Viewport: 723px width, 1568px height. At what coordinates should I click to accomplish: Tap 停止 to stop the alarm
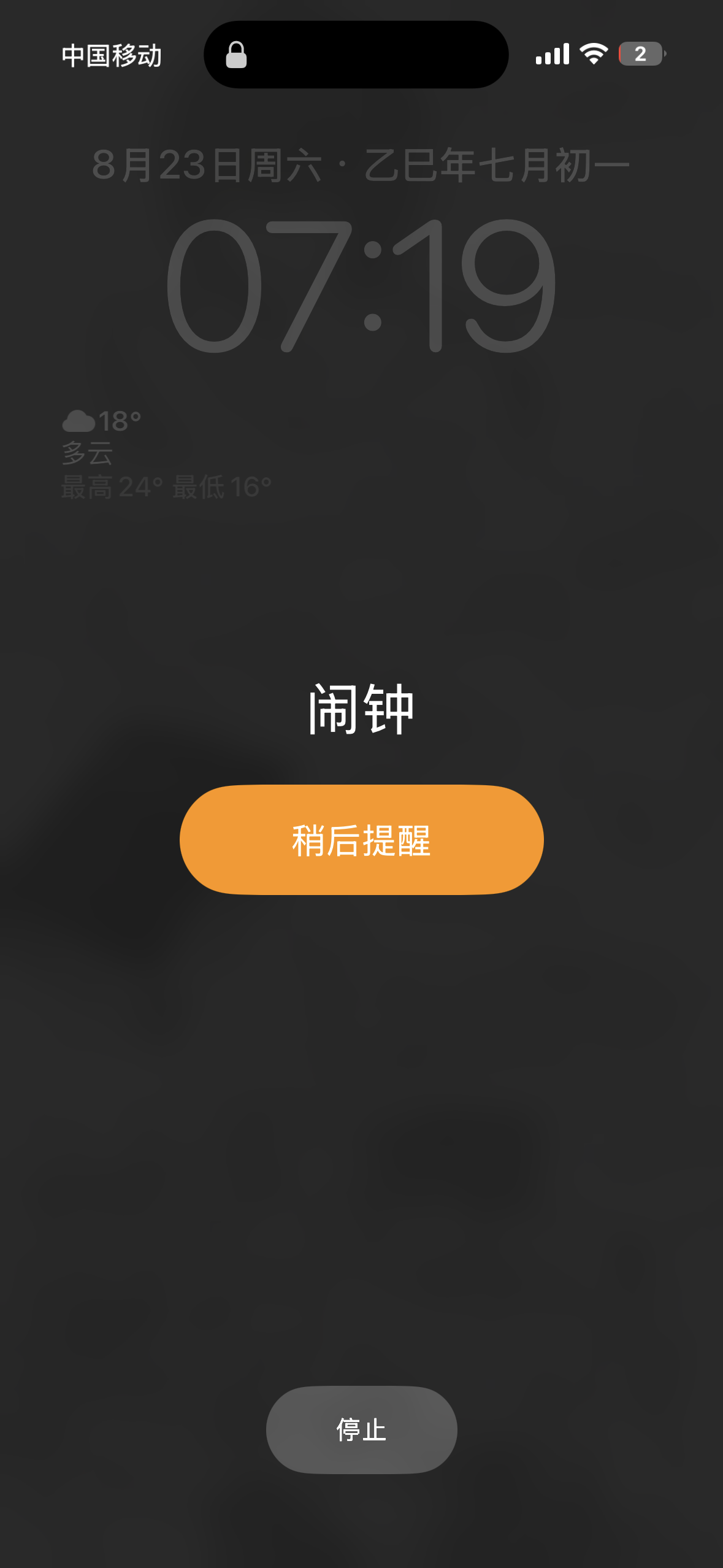click(361, 1429)
